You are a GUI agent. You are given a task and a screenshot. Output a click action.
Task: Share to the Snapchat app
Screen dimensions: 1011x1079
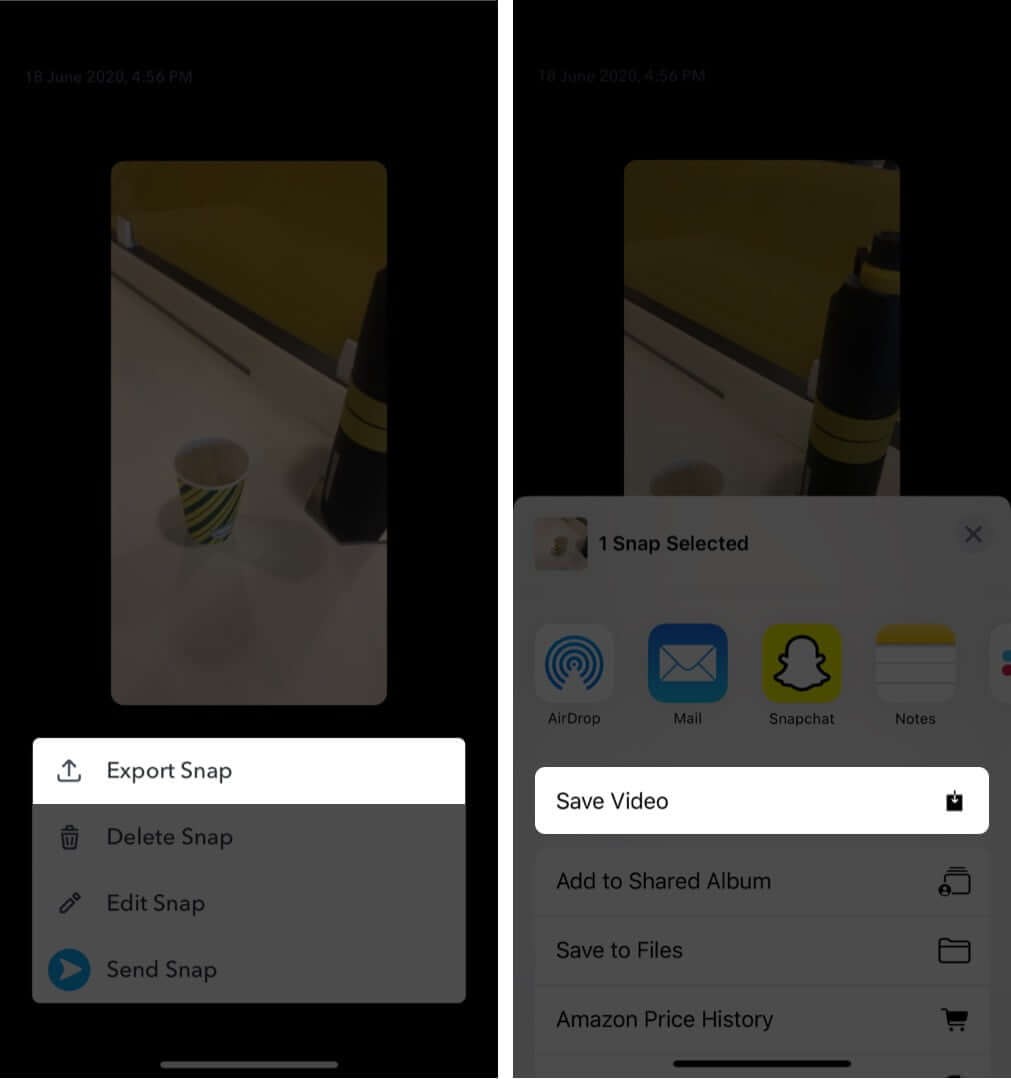pos(801,666)
